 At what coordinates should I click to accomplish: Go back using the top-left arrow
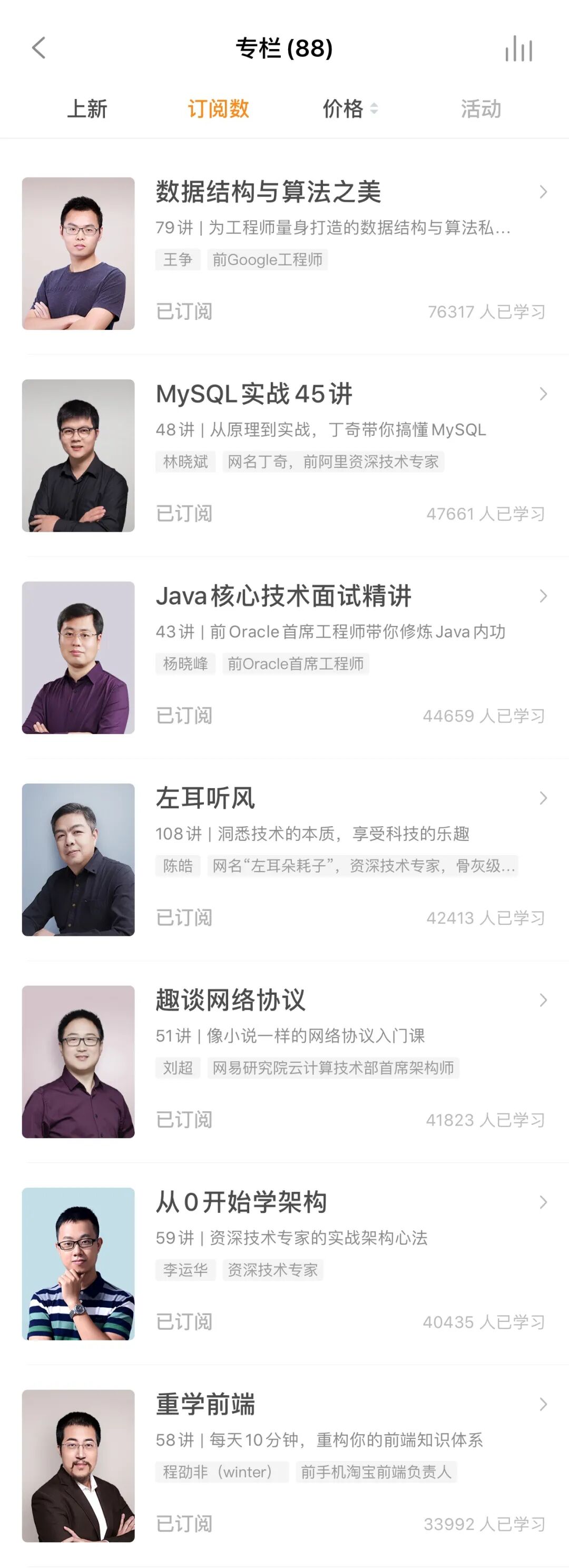click(39, 48)
